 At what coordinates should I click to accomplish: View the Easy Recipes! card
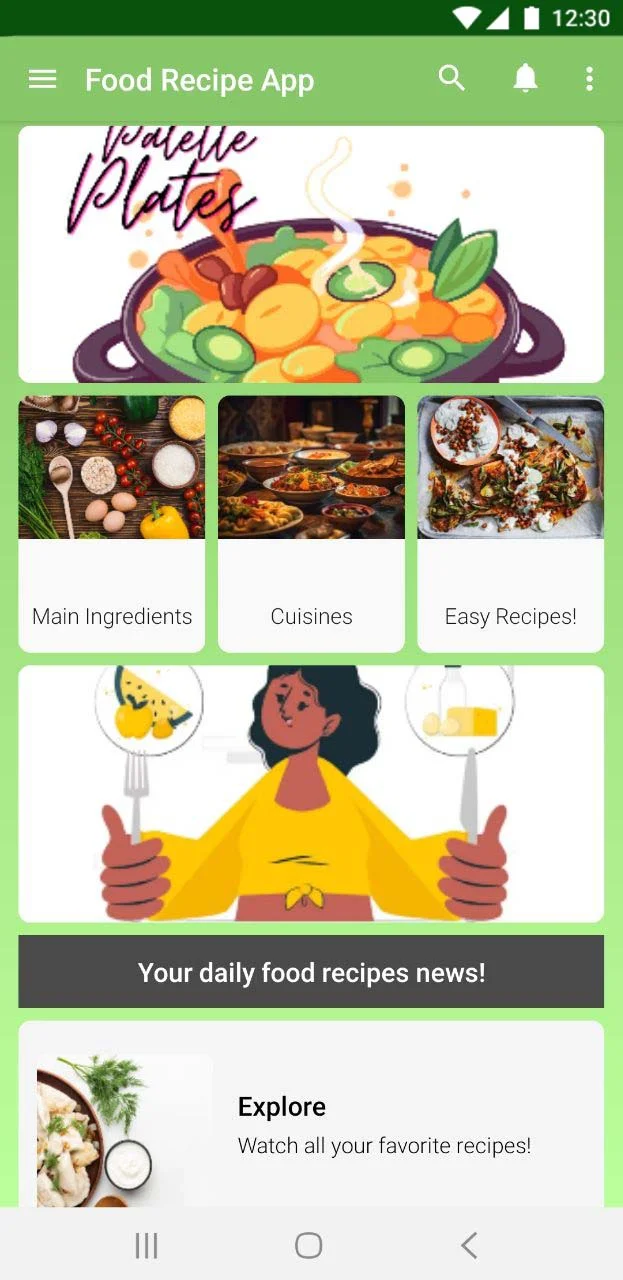[510, 524]
